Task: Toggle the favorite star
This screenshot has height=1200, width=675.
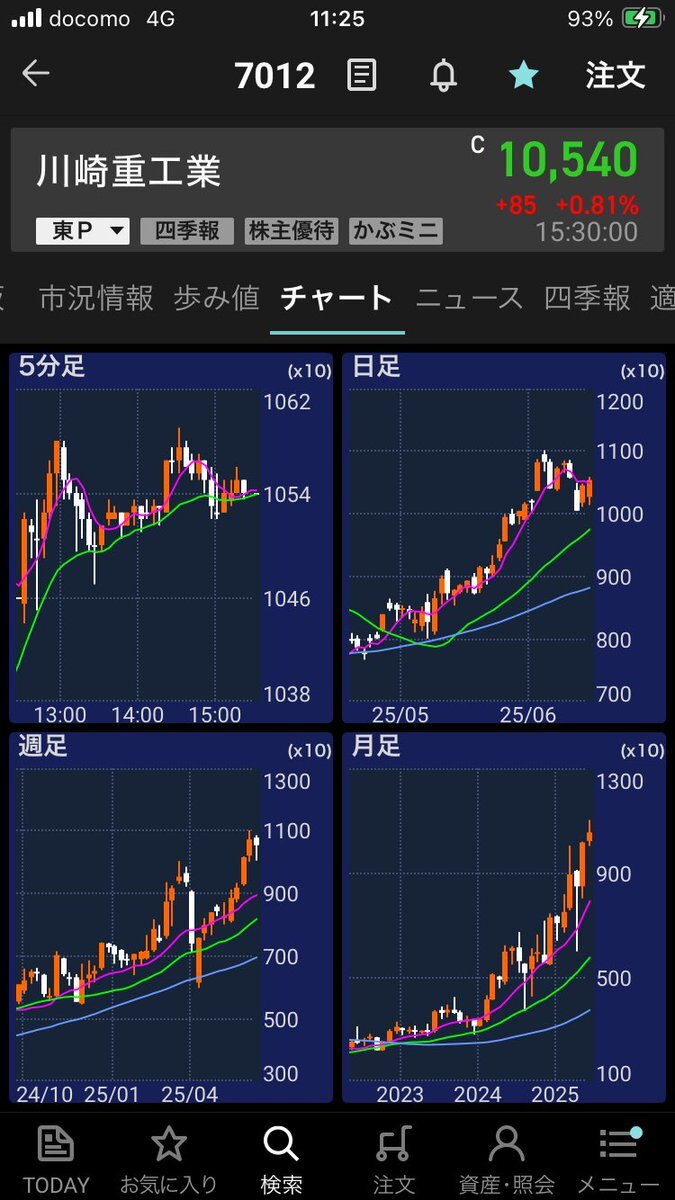Action: [524, 75]
